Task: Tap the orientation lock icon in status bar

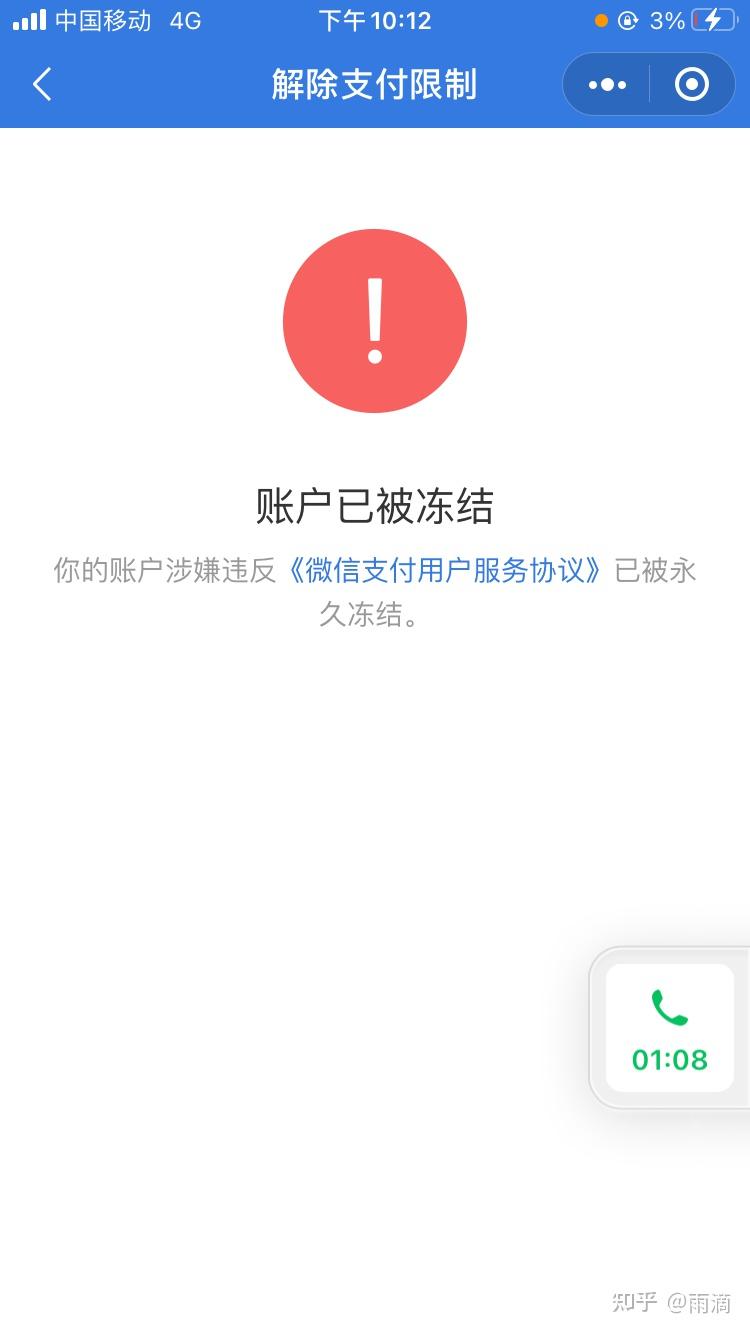Action: pos(628,20)
